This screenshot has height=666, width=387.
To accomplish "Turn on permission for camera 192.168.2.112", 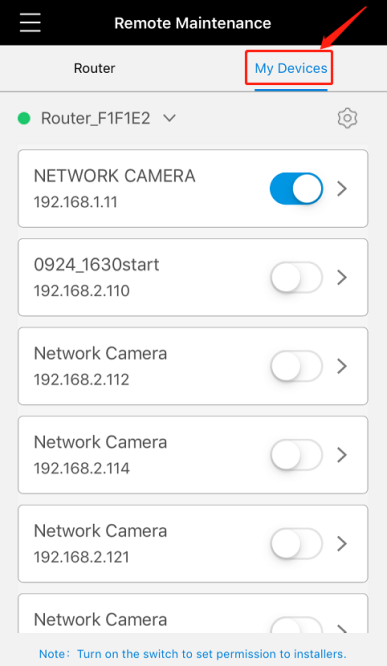I will point(296,366).
